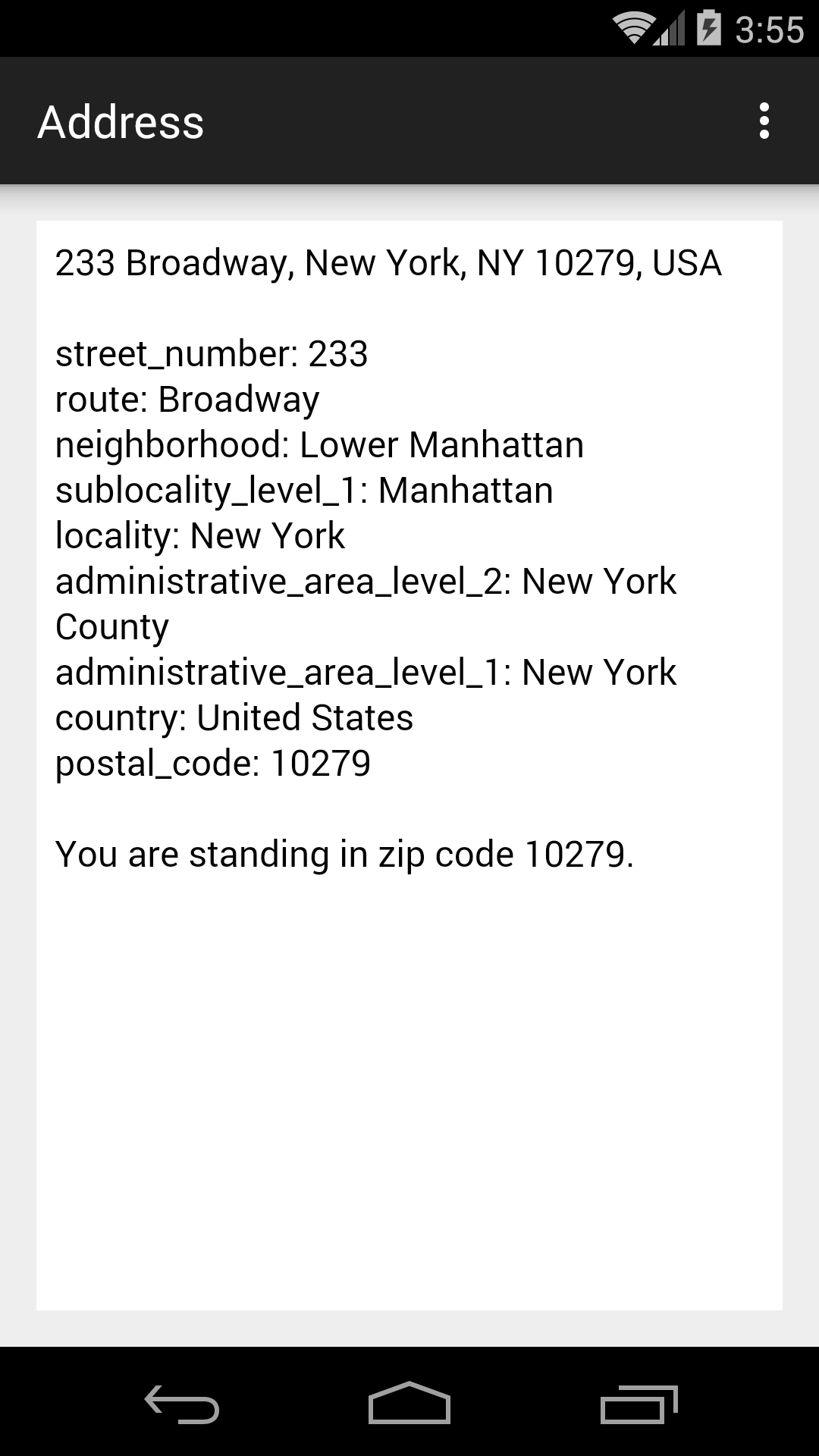
Task: Go back using the system back button
Action: (182, 1404)
